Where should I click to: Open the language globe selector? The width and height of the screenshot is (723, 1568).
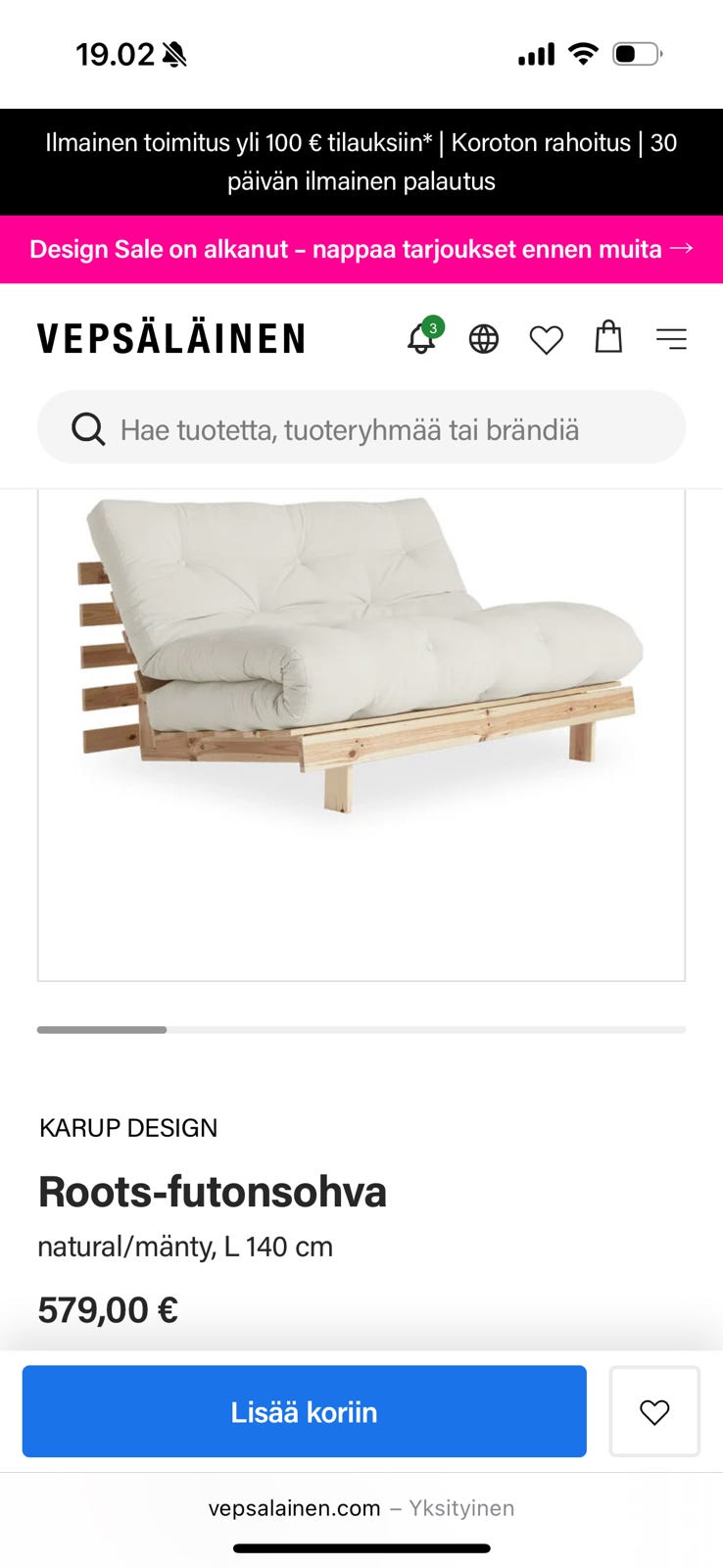[x=484, y=339]
